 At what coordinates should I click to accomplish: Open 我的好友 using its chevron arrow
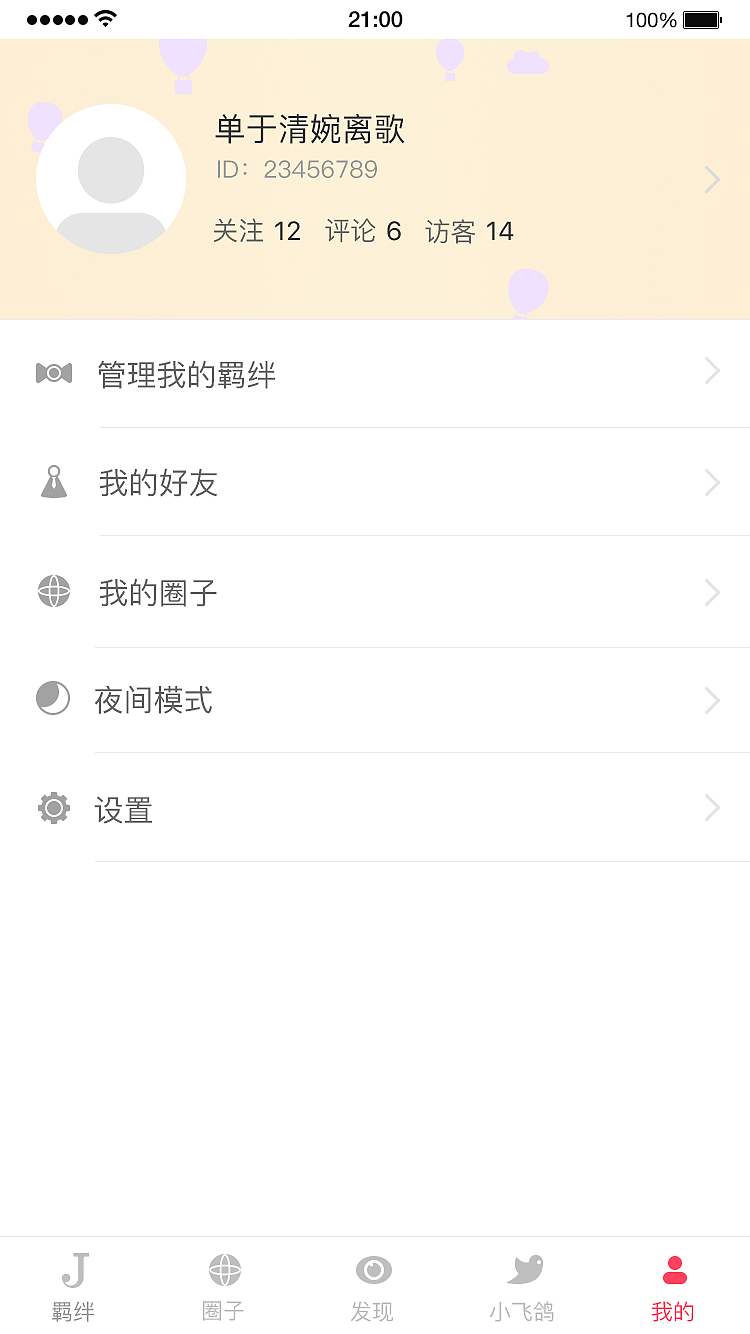[x=711, y=482]
